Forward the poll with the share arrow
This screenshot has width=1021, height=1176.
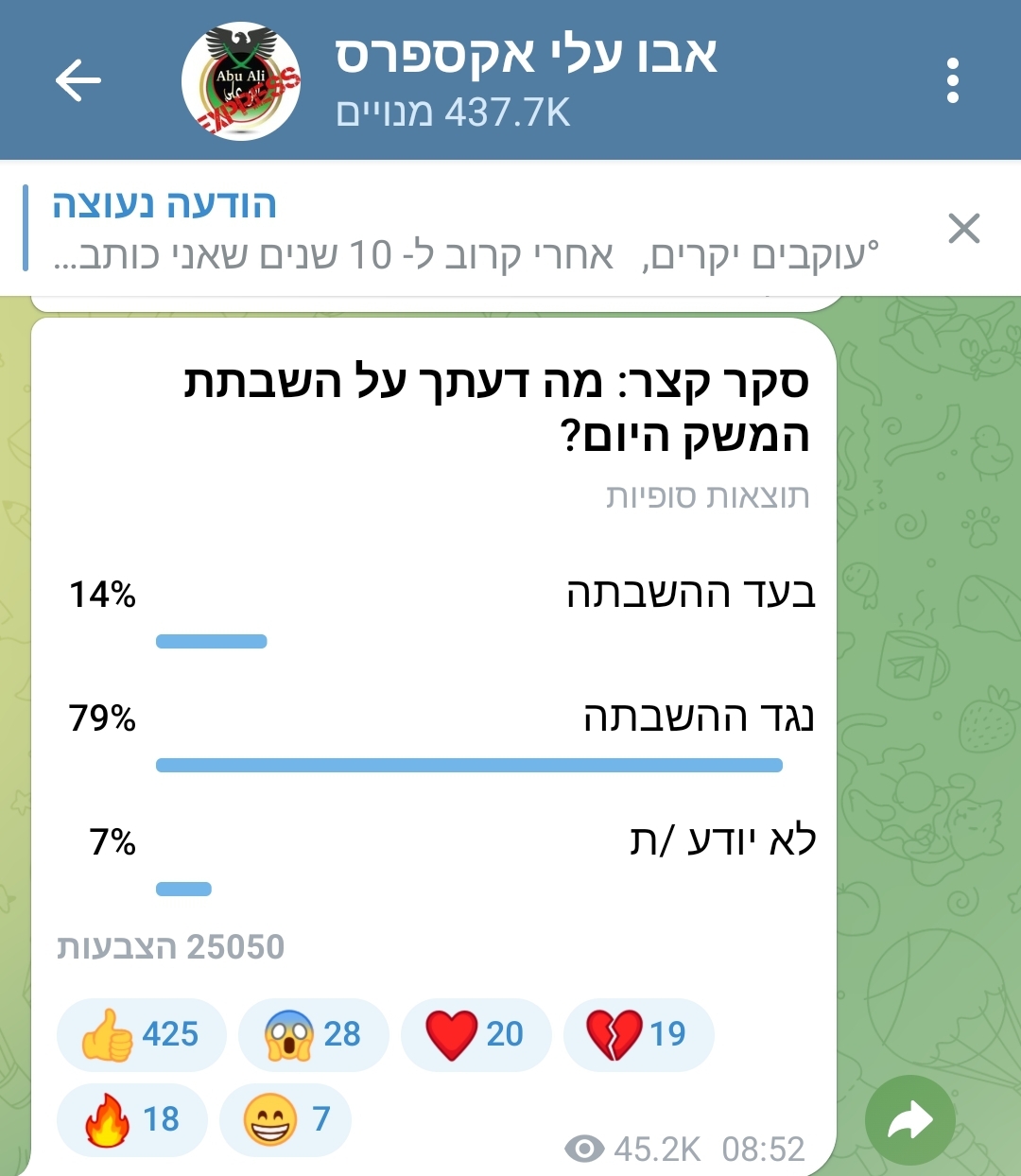pyautogui.click(x=909, y=1121)
